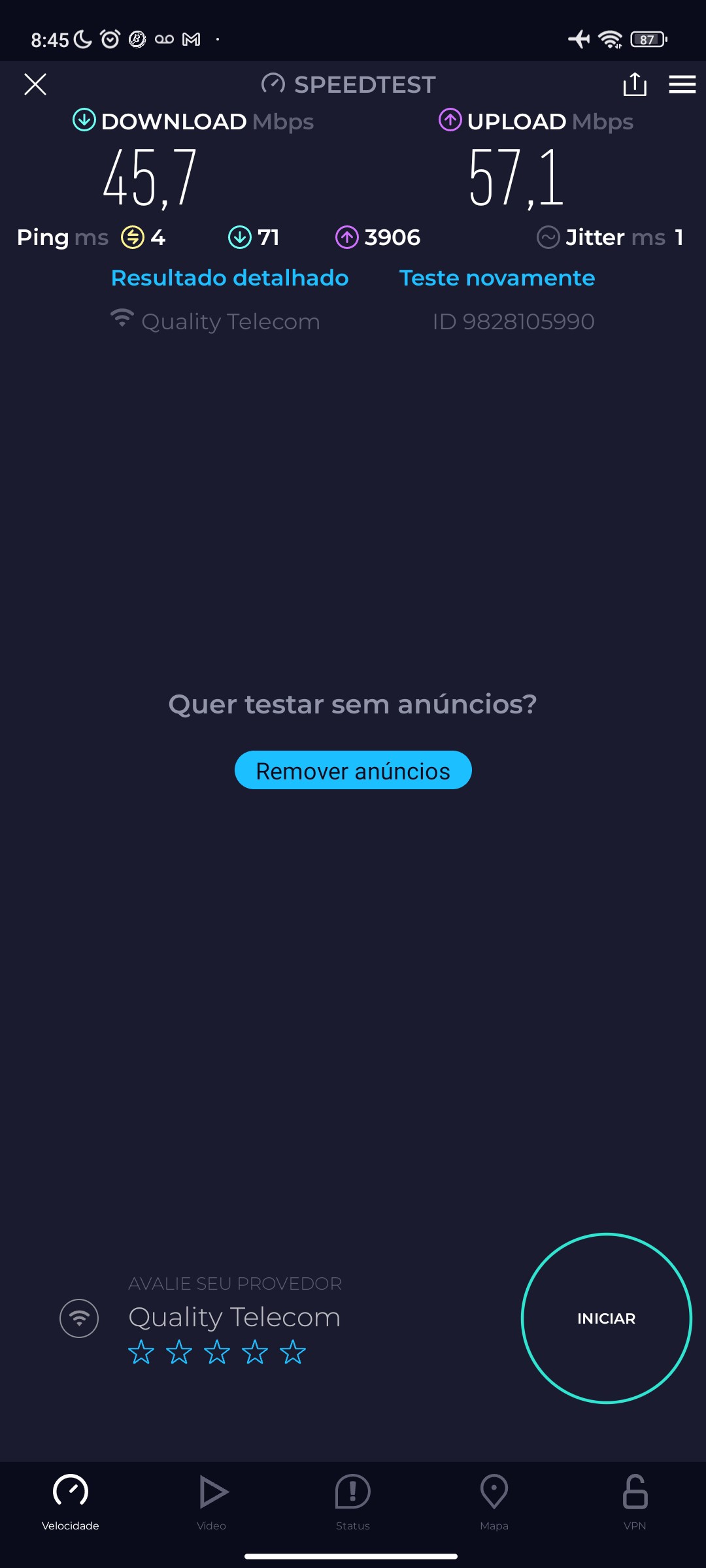Image resolution: width=706 pixels, height=1568 pixels.
Task: Rate Quality Telecom five stars
Action: click(293, 1352)
